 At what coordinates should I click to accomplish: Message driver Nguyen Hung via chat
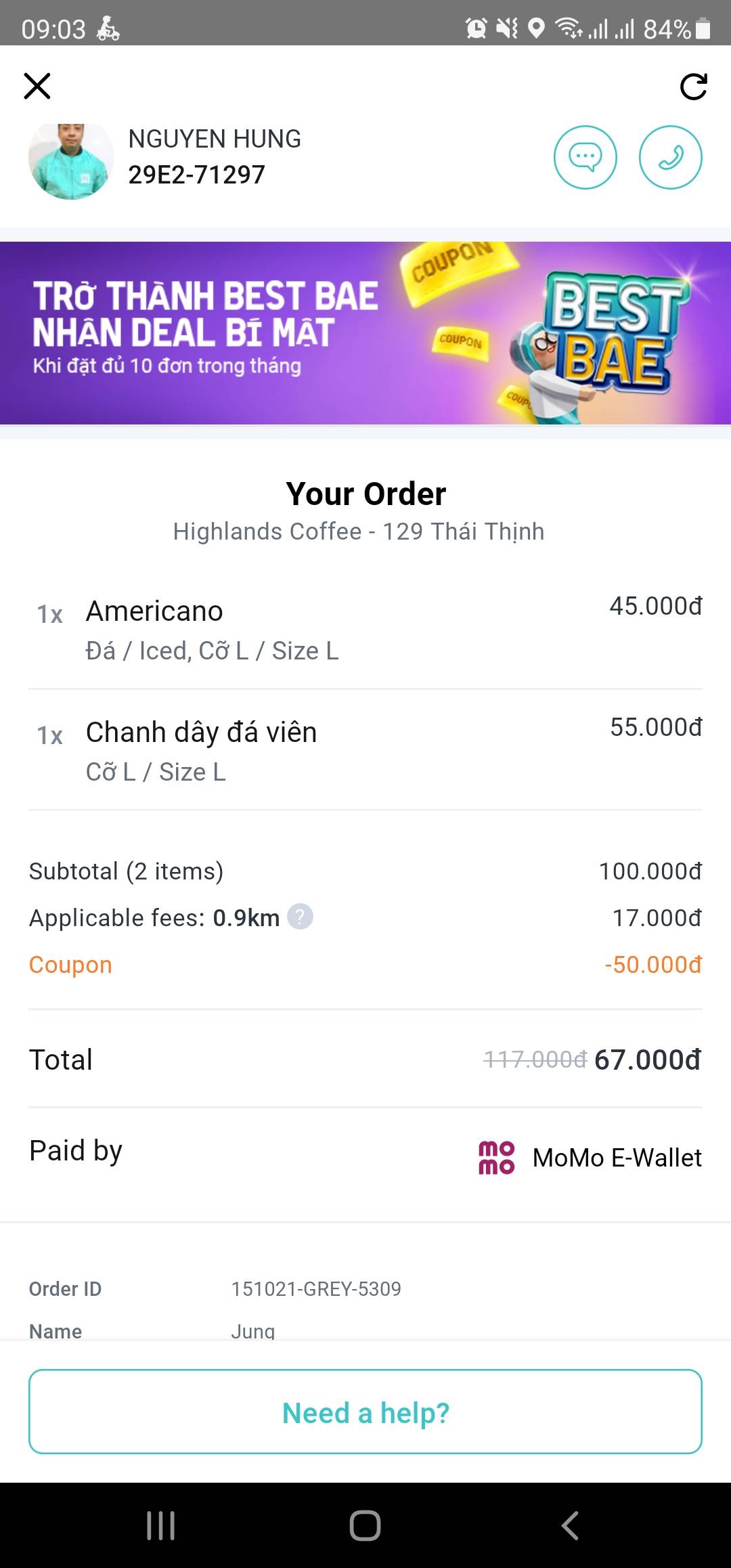pyautogui.click(x=585, y=158)
